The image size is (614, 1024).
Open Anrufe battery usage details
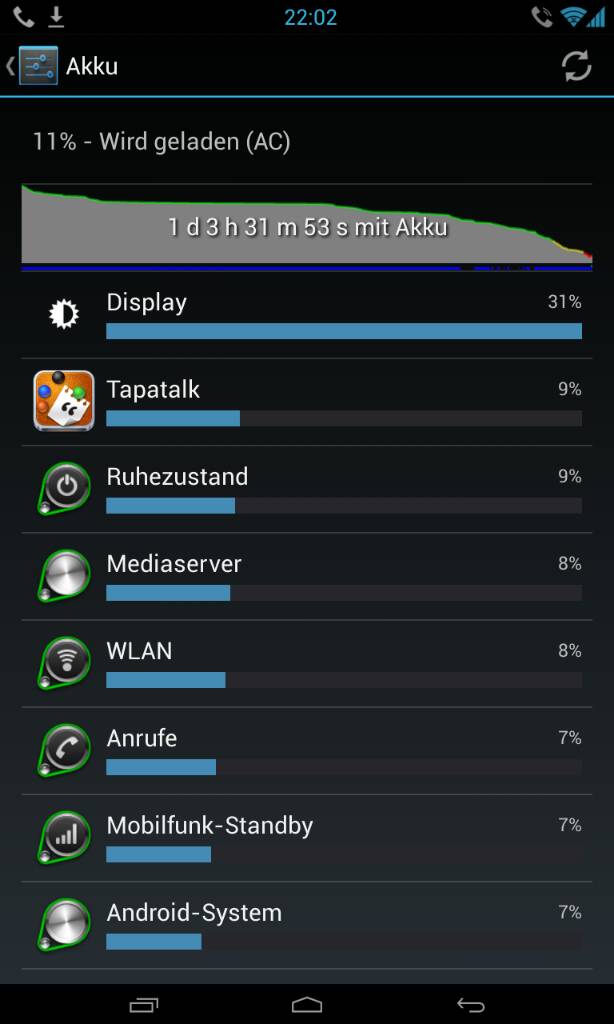coord(306,750)
